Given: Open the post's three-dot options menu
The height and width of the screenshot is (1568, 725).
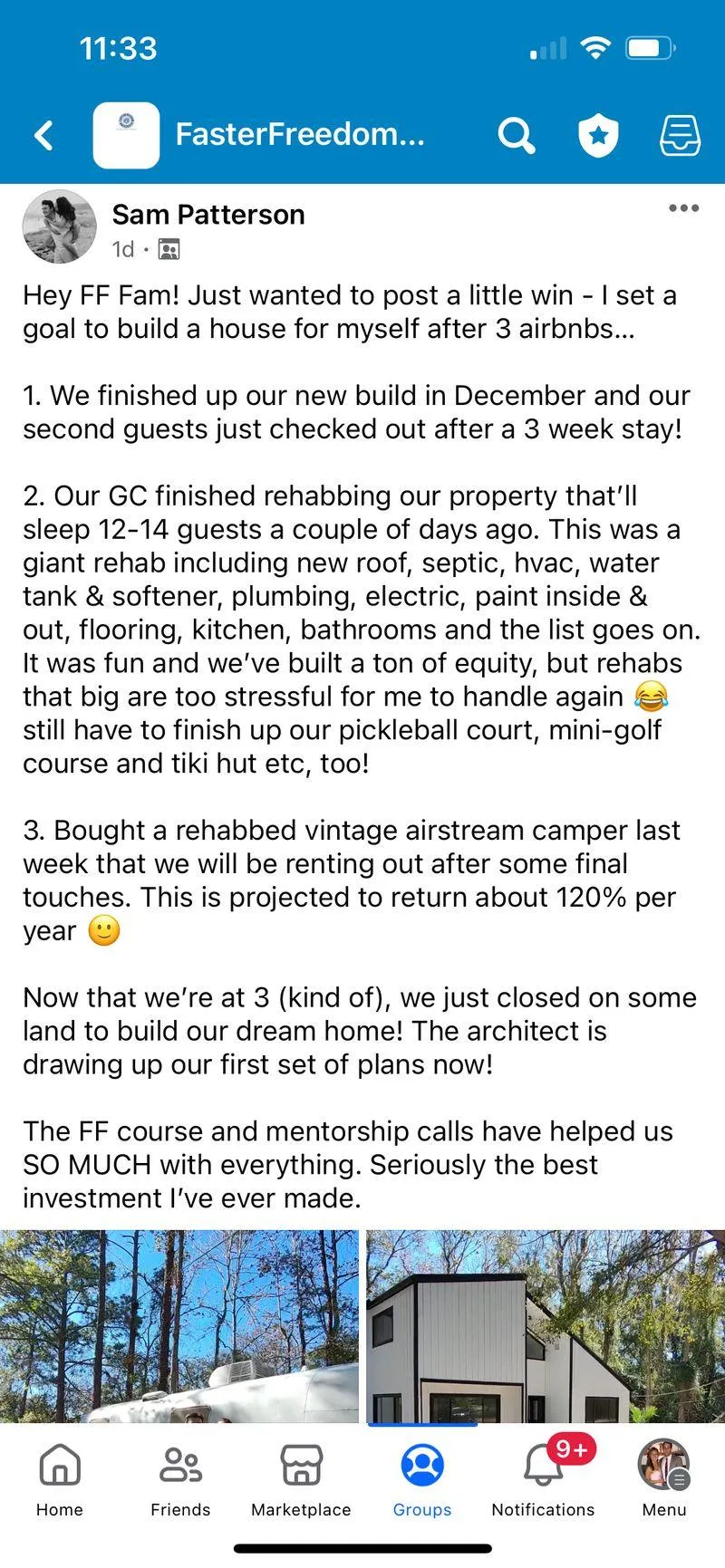Looking at the screenshot, I should [x=683, y=208].
